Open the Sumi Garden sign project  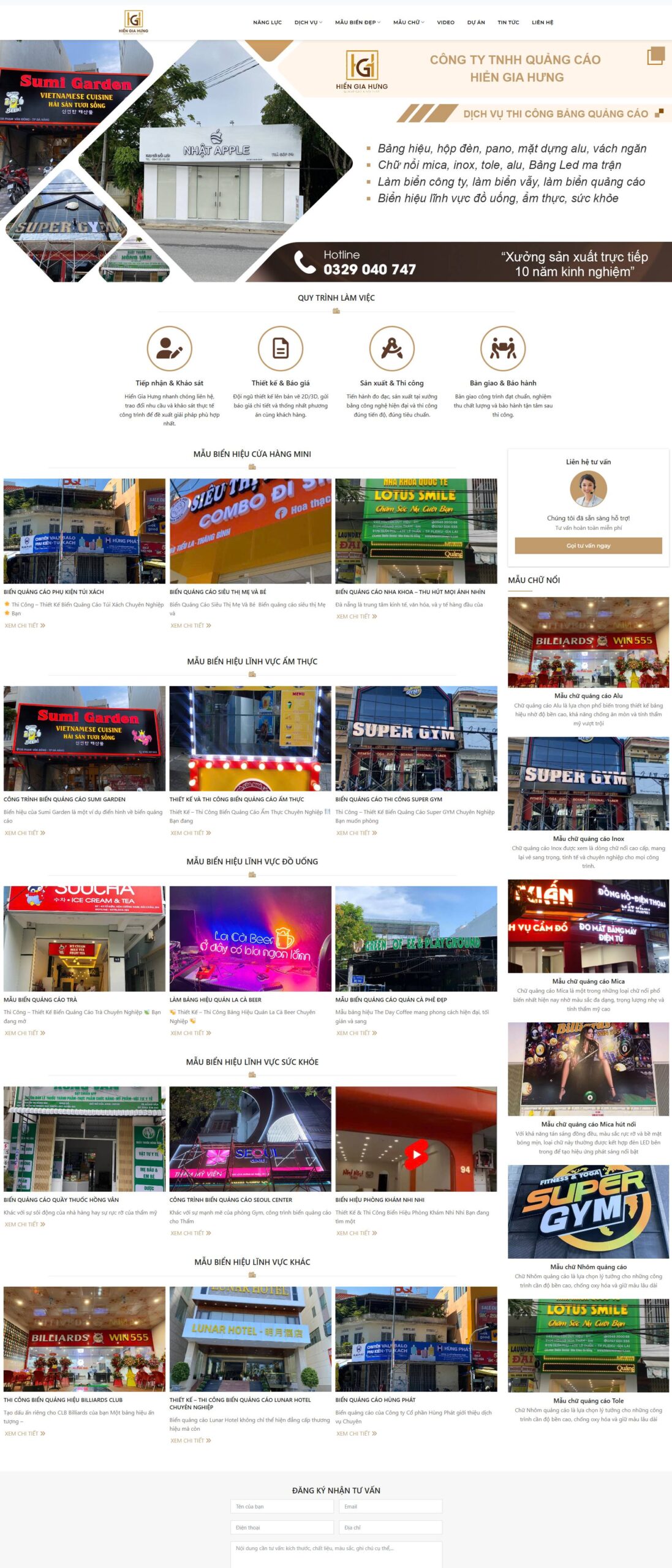(64, 800)
